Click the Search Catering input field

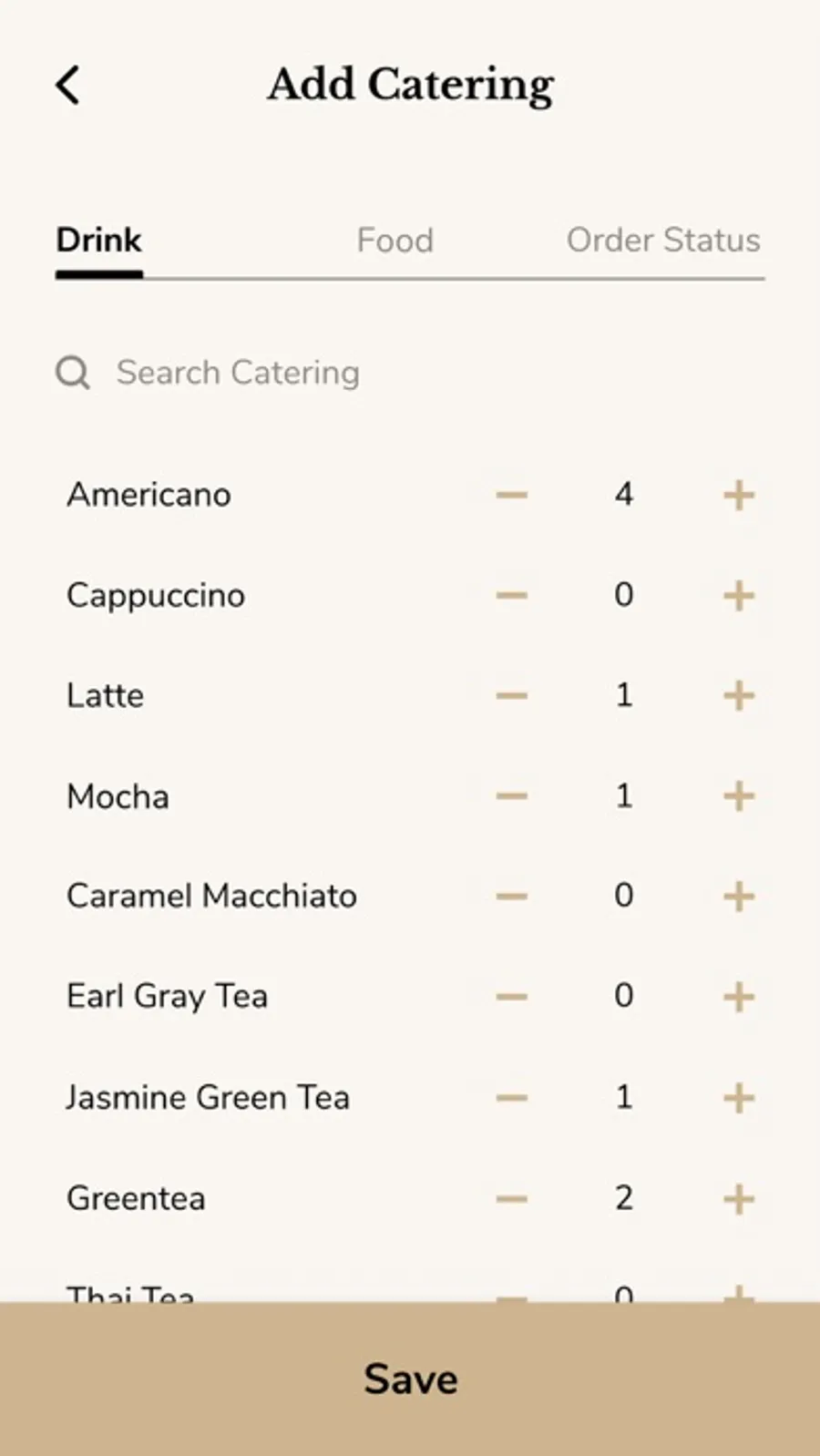[237, 373]
